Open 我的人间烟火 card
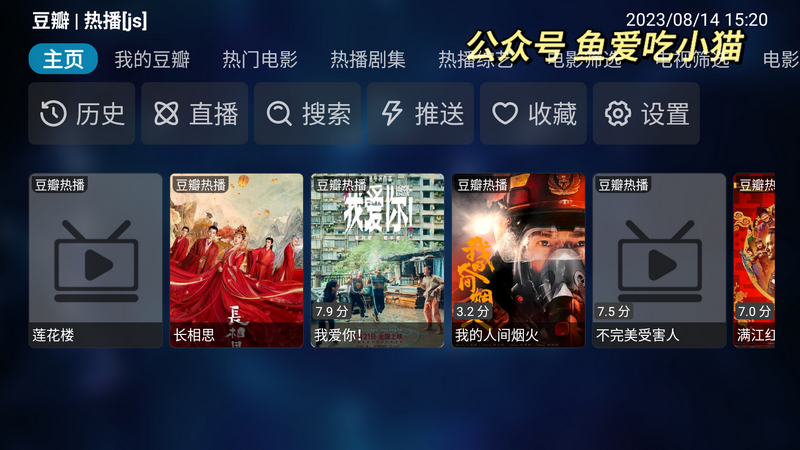Image resolution: width=800 pixels, height=450 pixels. (x=519, y=260)
